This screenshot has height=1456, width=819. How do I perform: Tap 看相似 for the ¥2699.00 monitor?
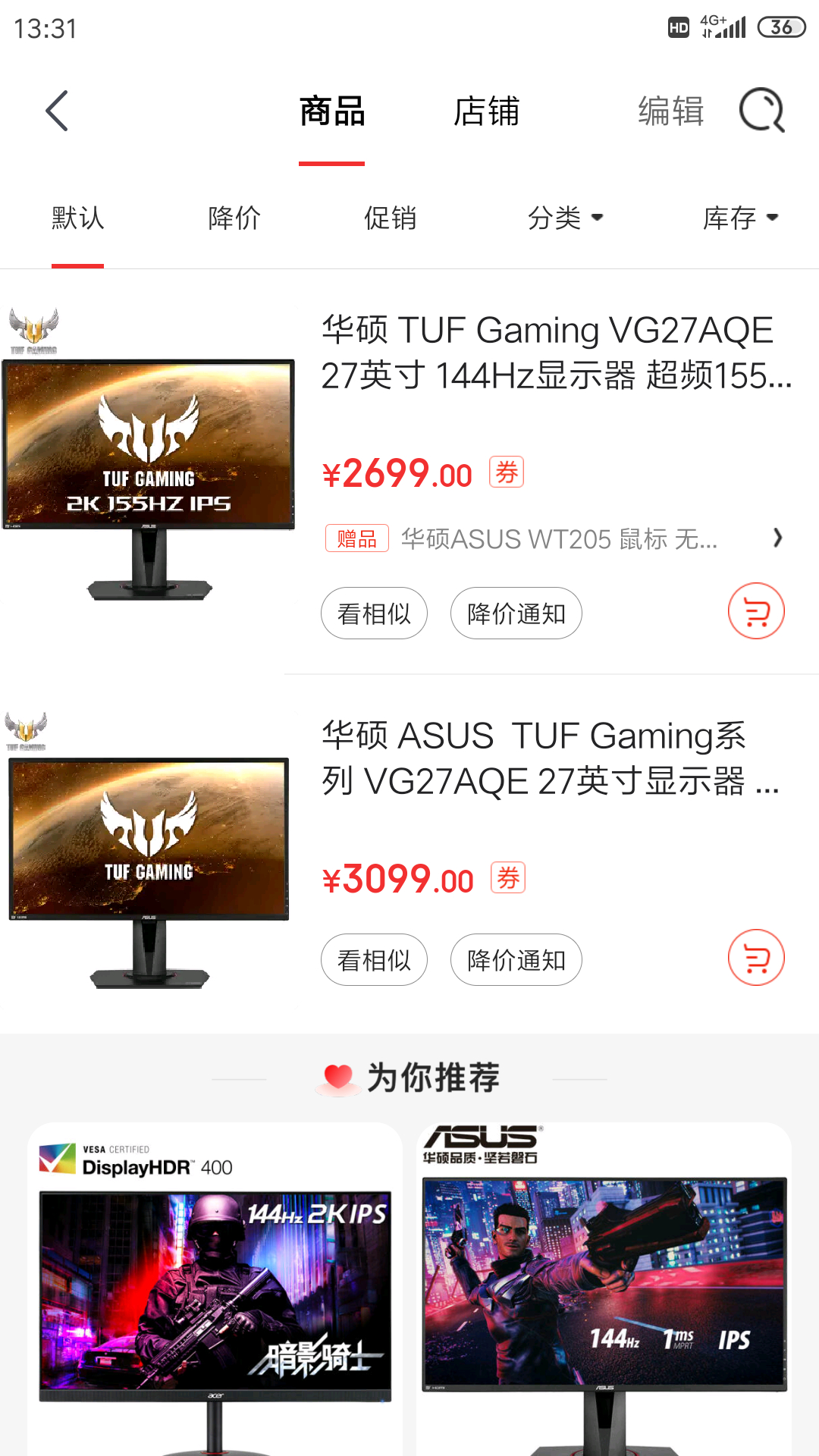coord(374,613)
